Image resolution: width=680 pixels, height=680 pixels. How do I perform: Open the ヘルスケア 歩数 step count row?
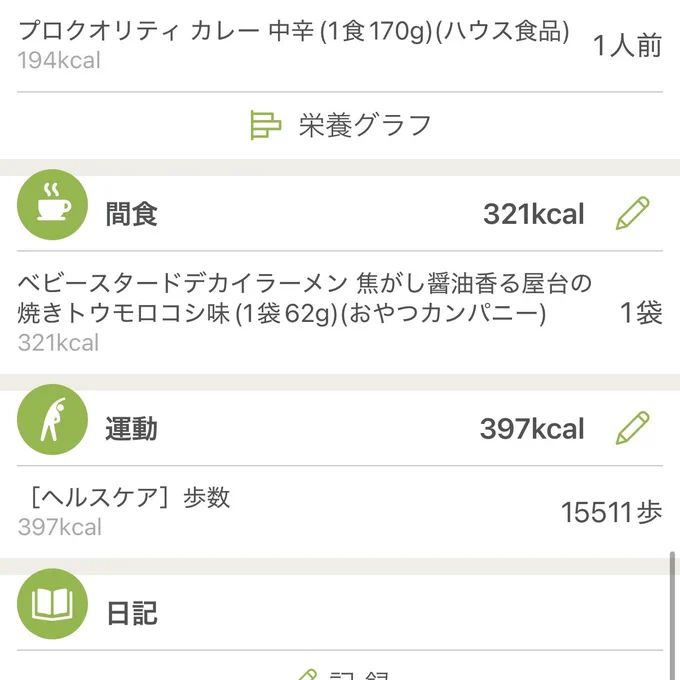340,512
